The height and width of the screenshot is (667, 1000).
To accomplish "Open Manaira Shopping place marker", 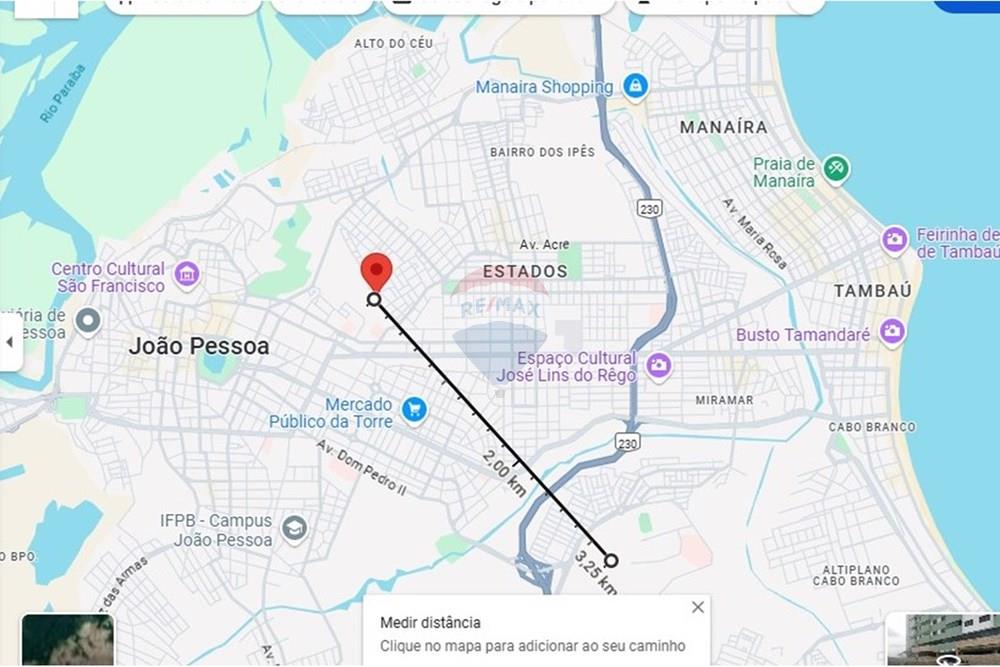I will (635, 87).
